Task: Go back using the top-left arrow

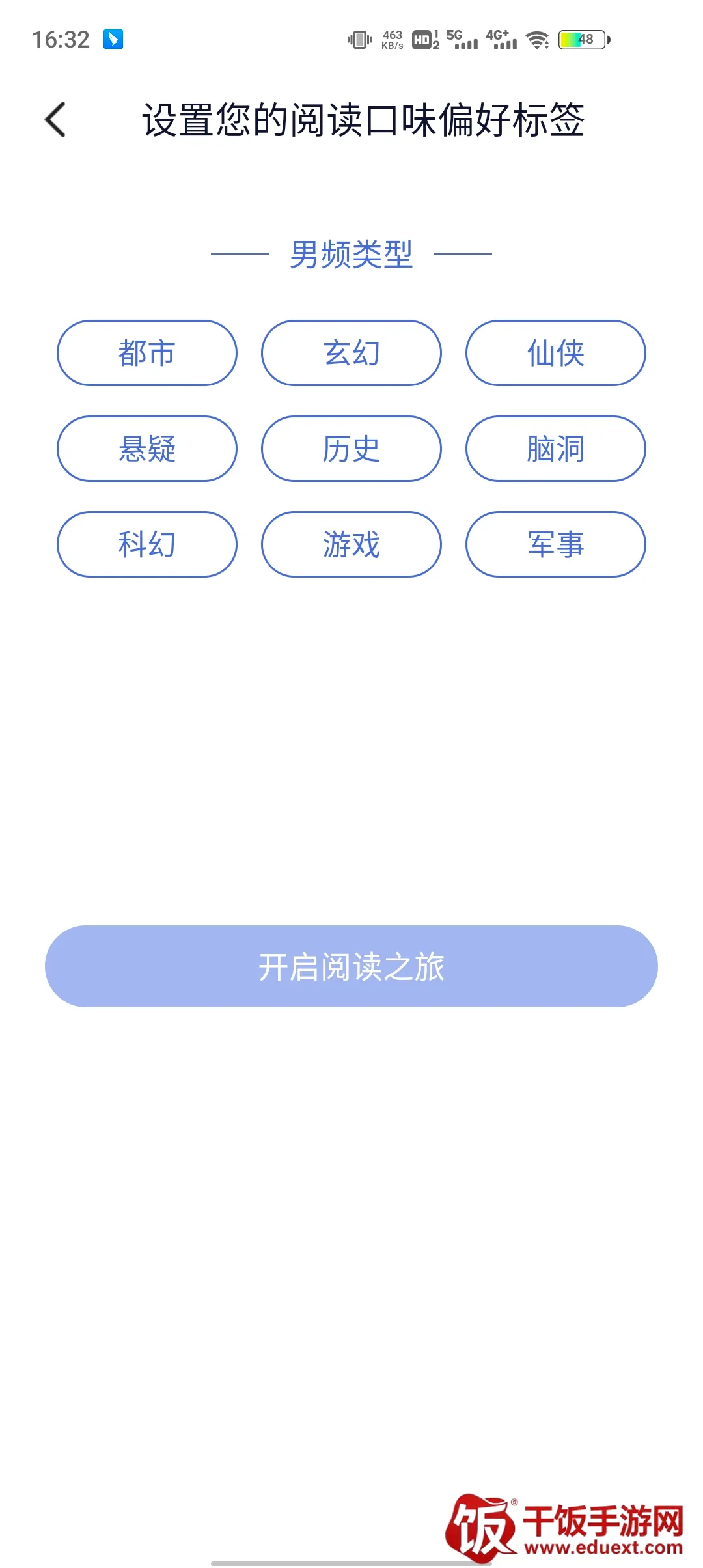Action: 56,120
